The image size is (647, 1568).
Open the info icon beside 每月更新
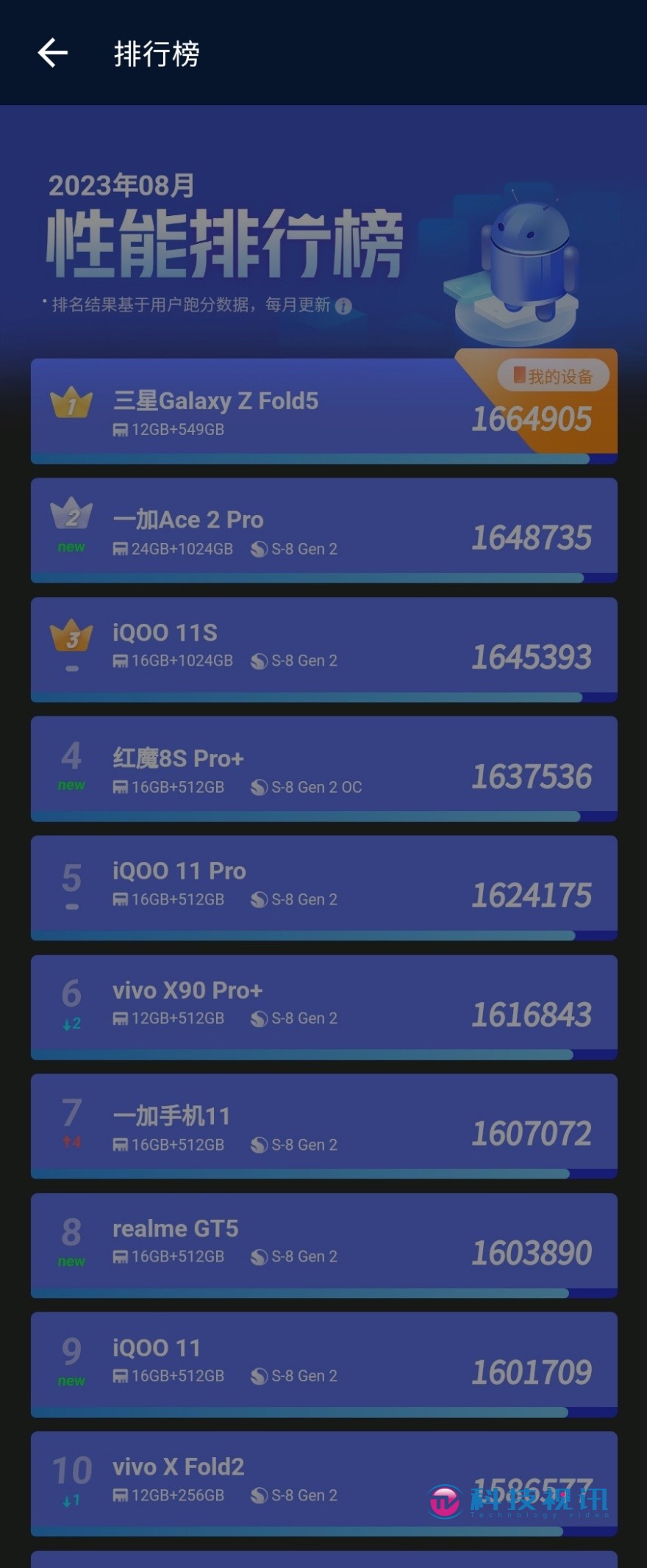(x=343, y=306)
